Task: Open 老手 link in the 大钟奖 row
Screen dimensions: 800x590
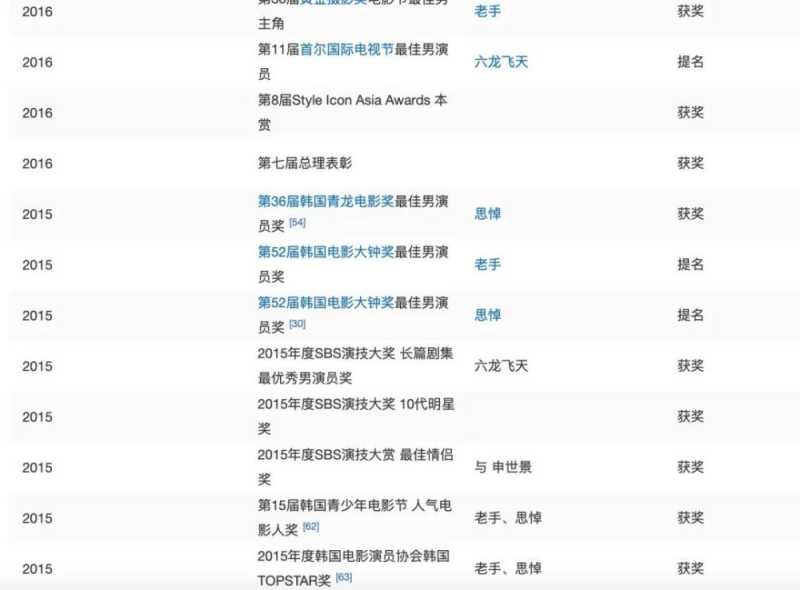Action: click(x=487, y=265)
